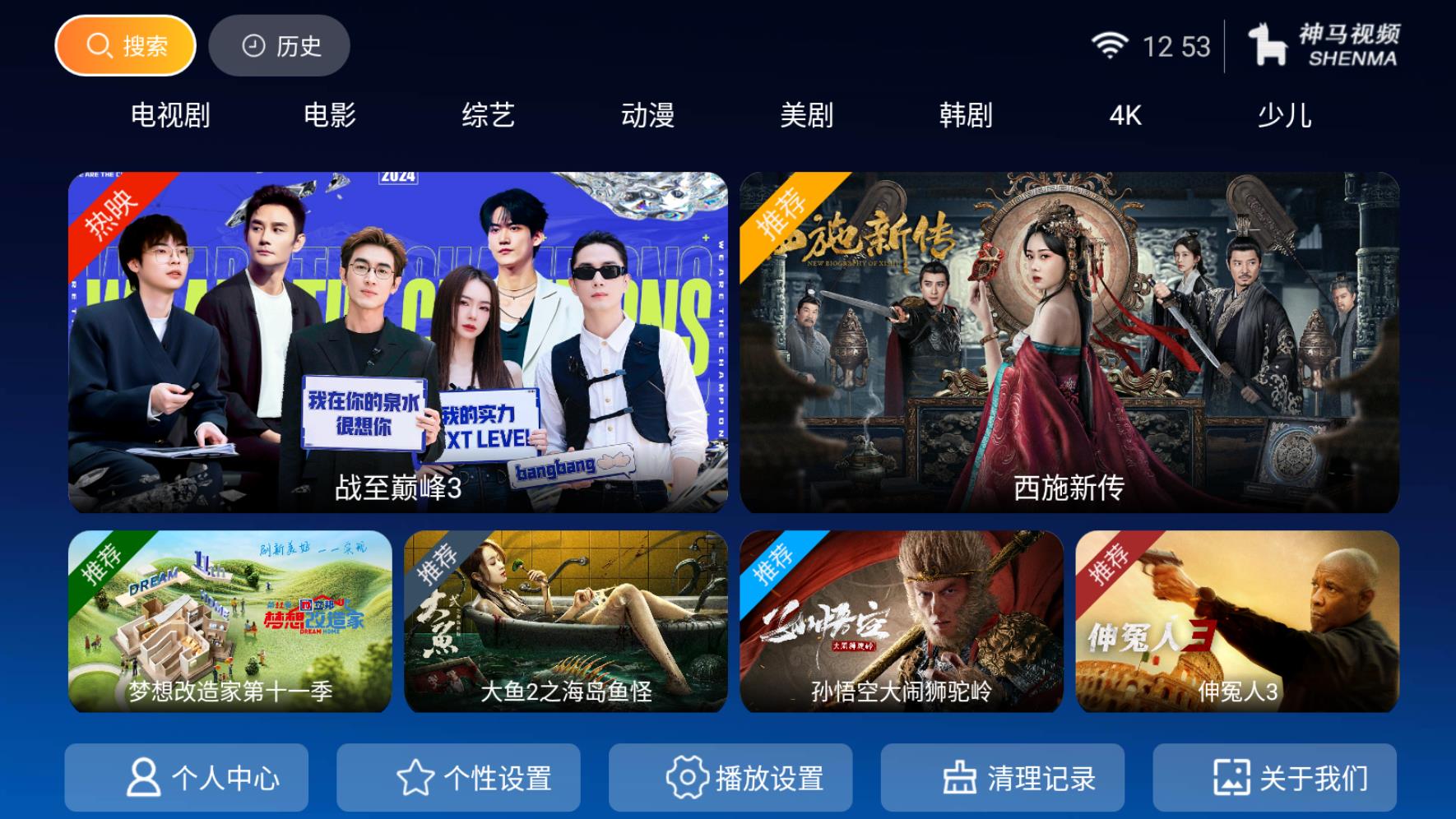1456x819 pixels.
Task: Open the 大鱼2之海岛鱼怪 movie card
Action: click(565, 621)
